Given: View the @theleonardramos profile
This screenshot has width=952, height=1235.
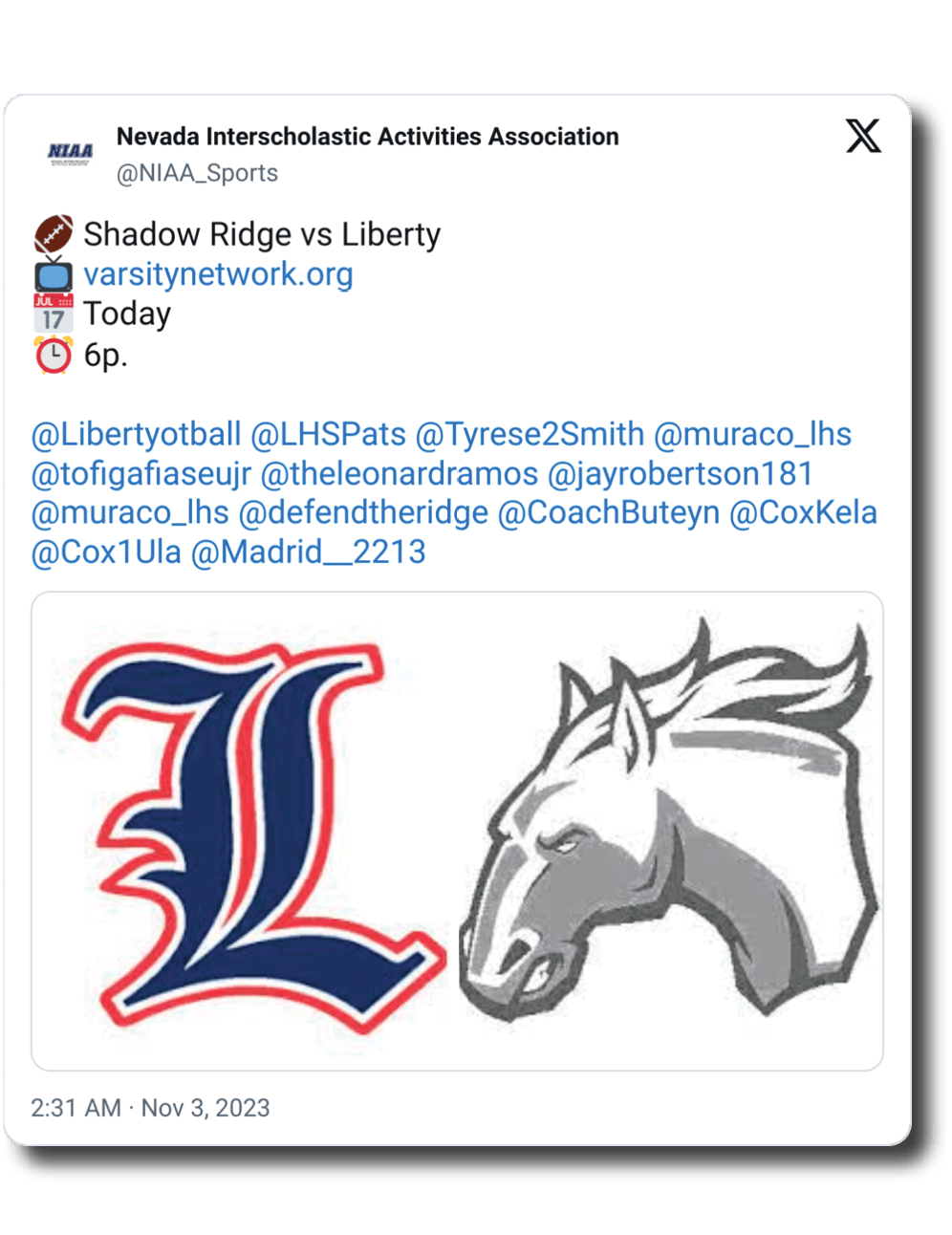Looking at the screenshot, I should click(x=399, y=473).
